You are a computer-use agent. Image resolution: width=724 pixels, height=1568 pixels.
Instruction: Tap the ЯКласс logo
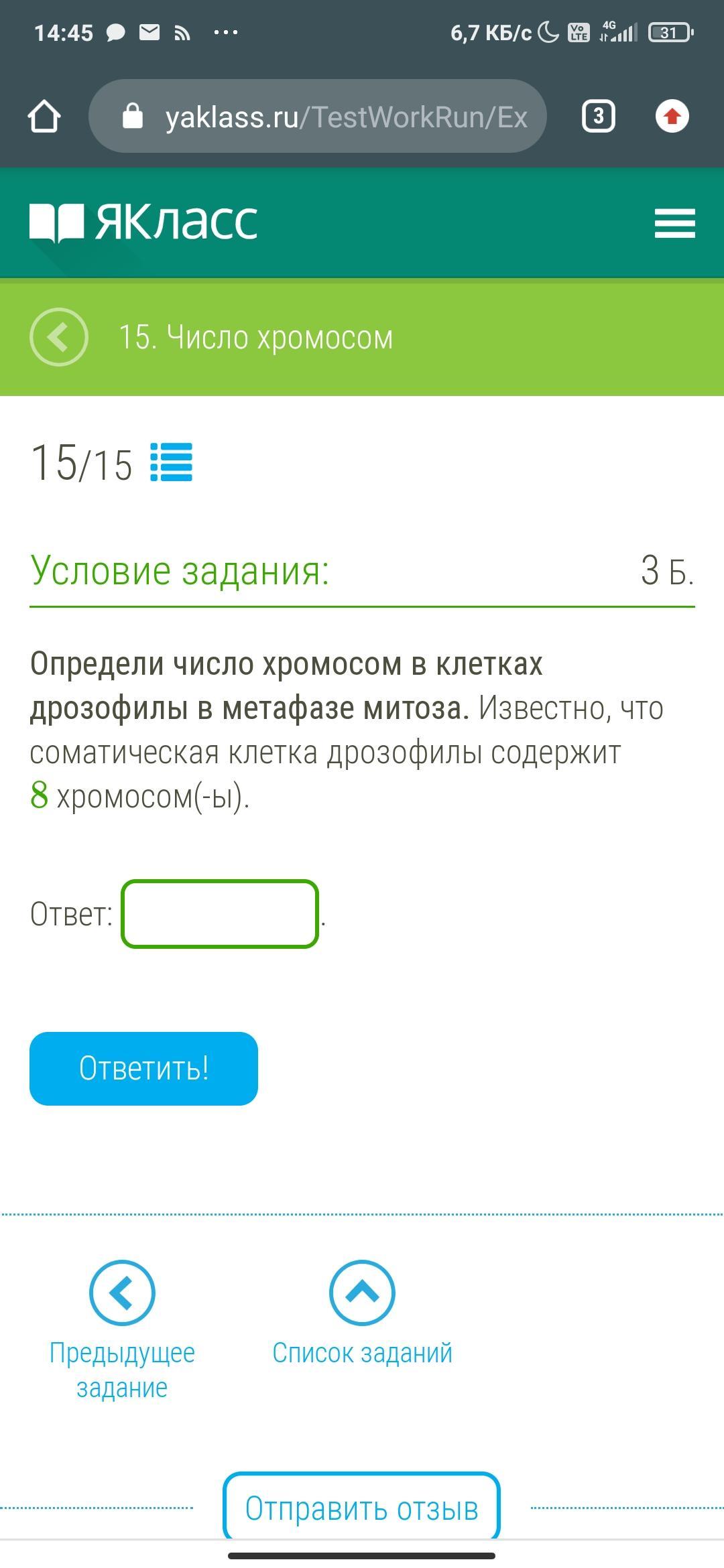click(x=143, y=222)
